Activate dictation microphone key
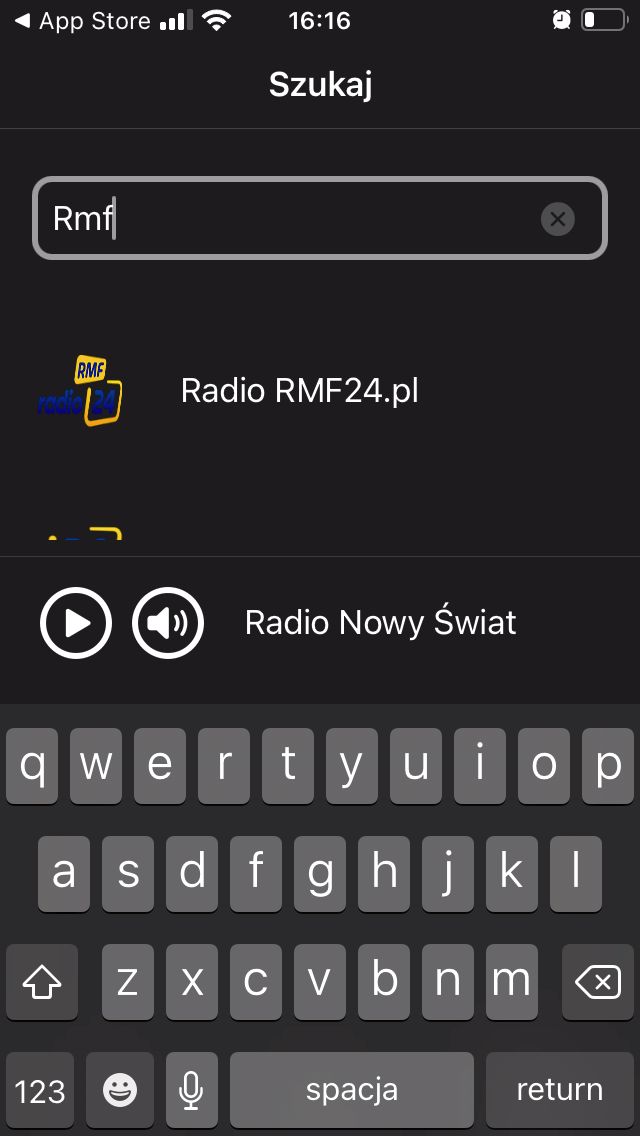This screenshot has height=1136, width=640. [x=191, y=1090]
